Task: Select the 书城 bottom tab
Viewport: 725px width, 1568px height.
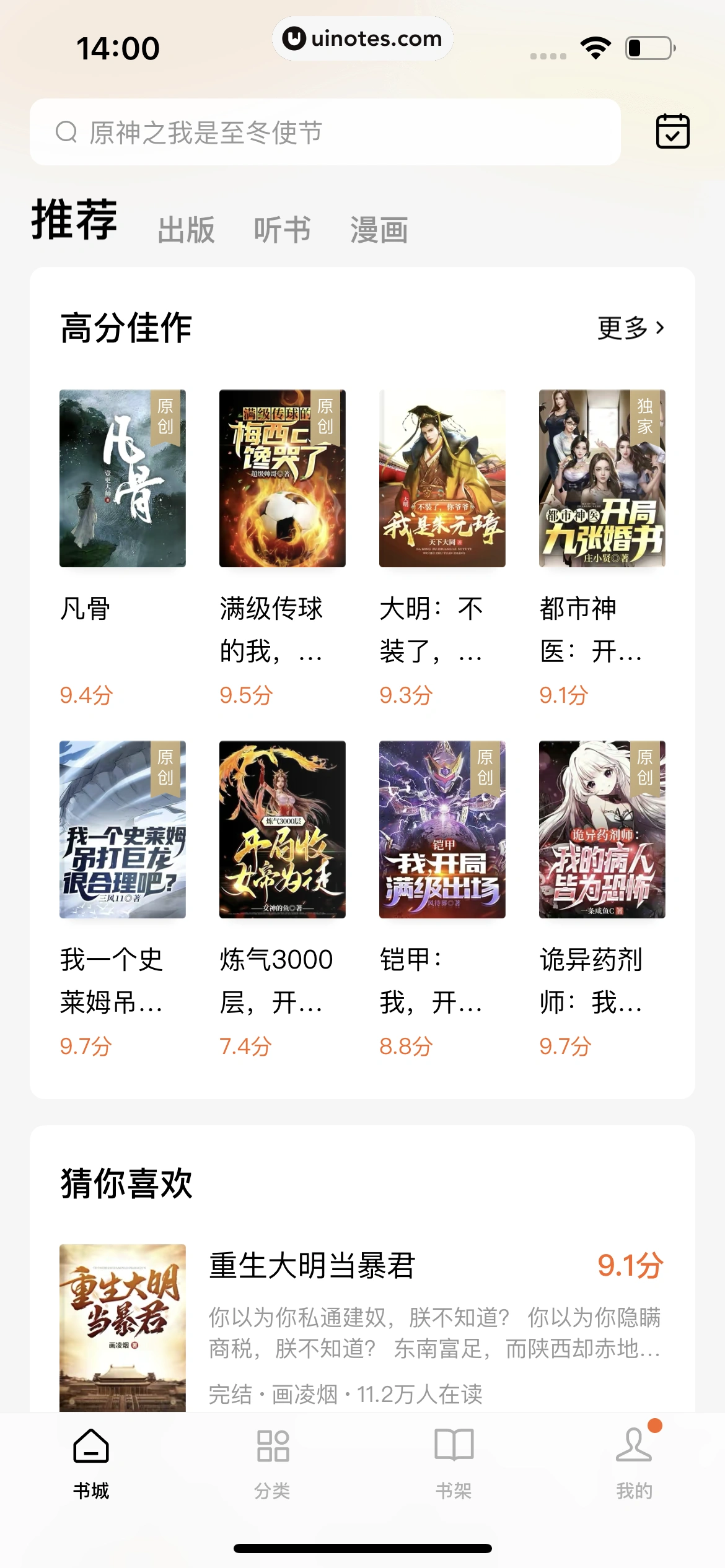Action: pos(91,1463)
